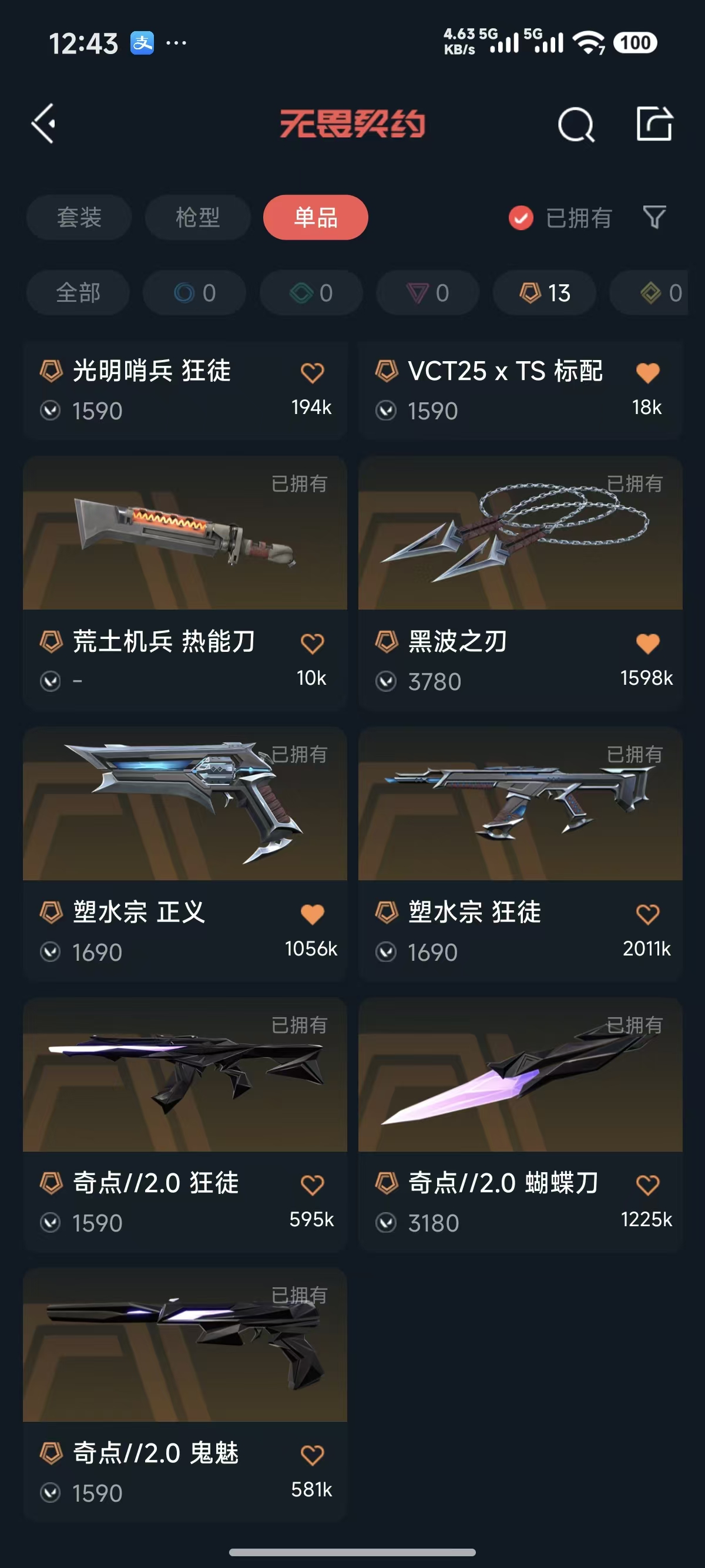Open the 塑水宗 正义 skin card
Image resolution: width=705 pixels, height=1568 pixels.
point(185,853)
